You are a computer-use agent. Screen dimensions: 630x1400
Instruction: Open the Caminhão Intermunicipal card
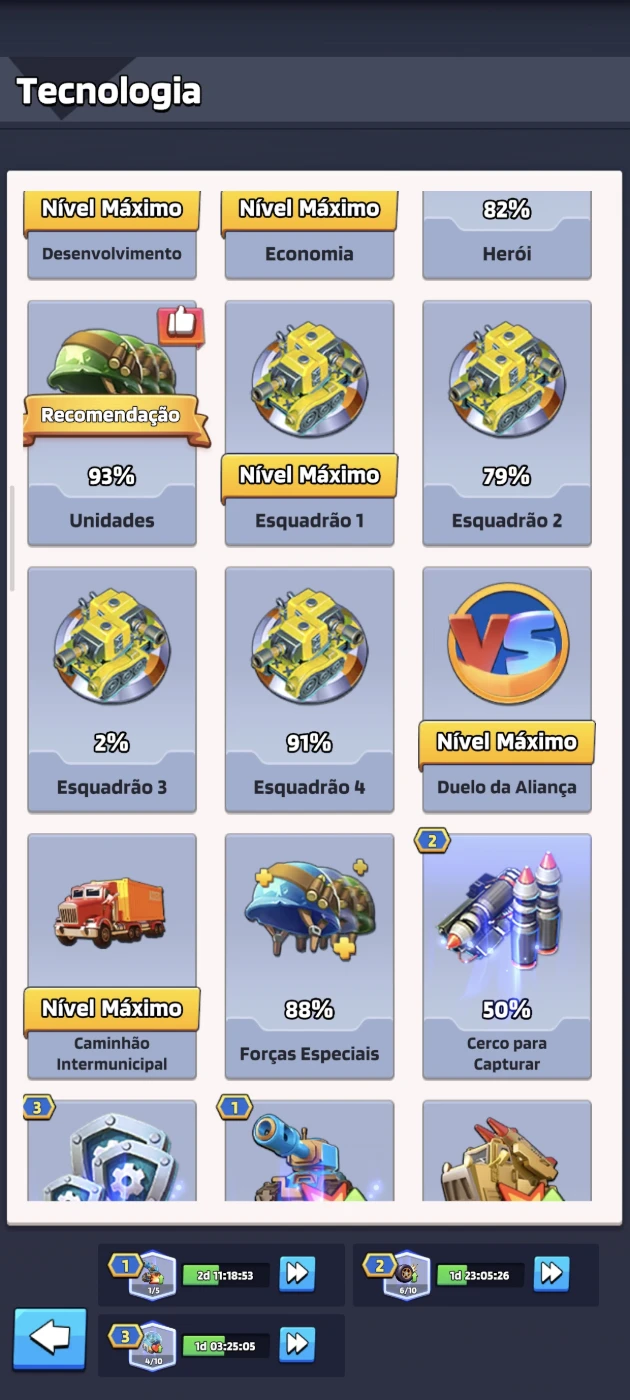click(x=112, y=956)
